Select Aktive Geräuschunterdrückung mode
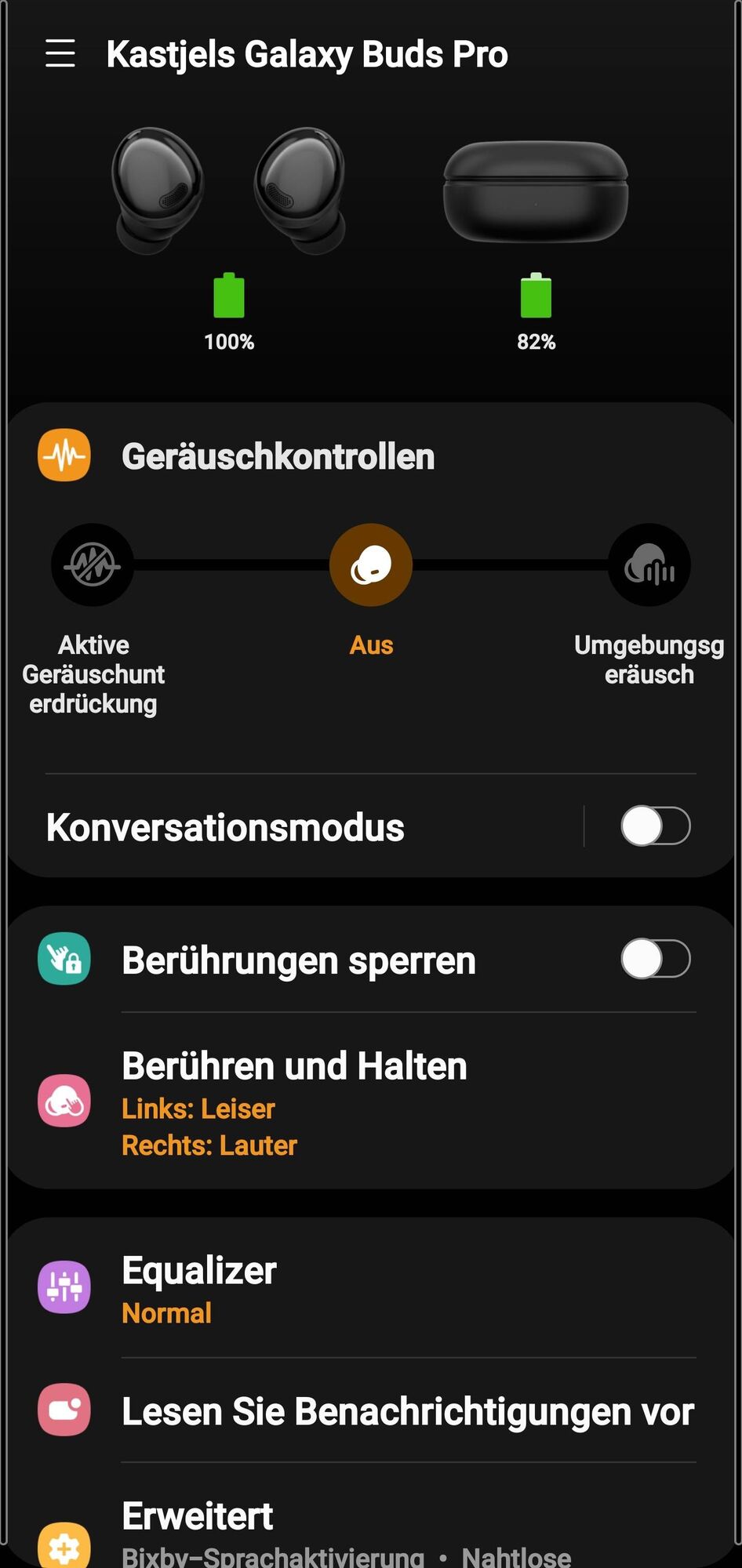This screenshot has width=742, height=1568. (93, 564)
